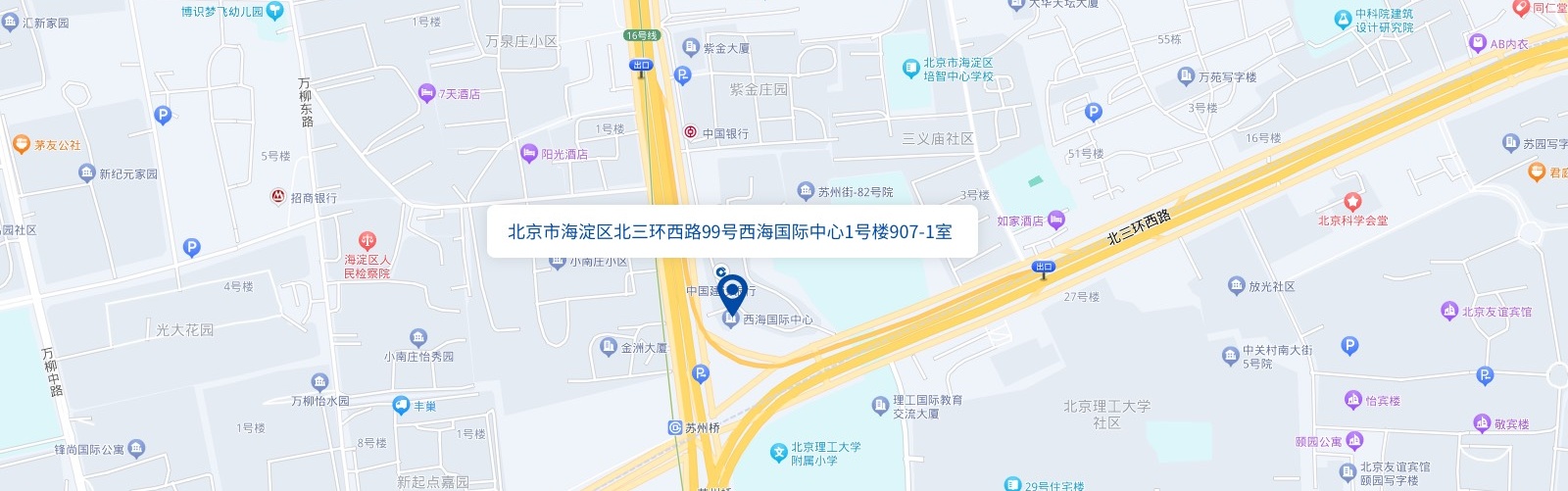The height and width of the screenshot is (491, 1568).
Task: Tap the blue location pin marker
Action: click(732, 293)
